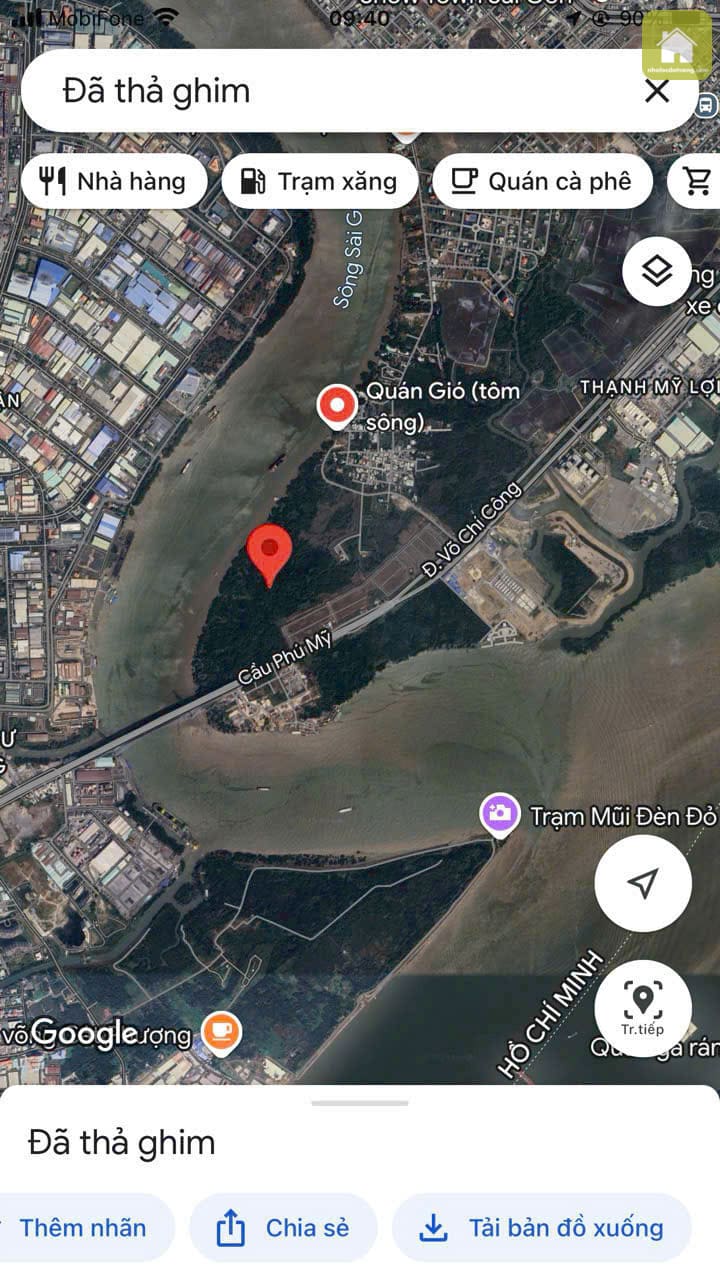Expand the bottom sheet handle
Viewport: 720px width, 1280px height.
coord(360,1103)
